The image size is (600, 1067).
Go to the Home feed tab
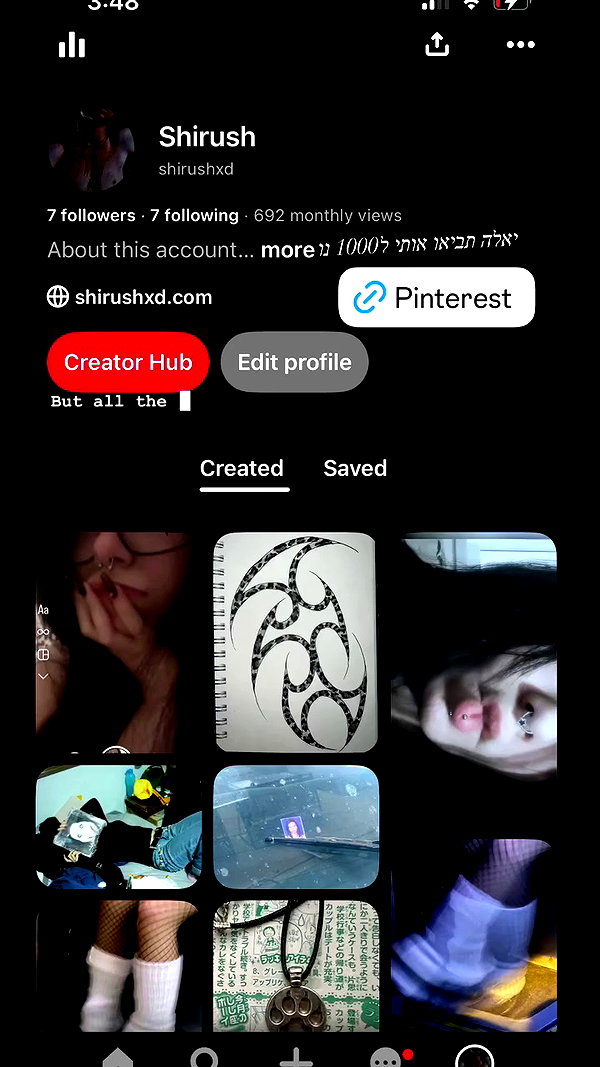(x=117, y=1057)
